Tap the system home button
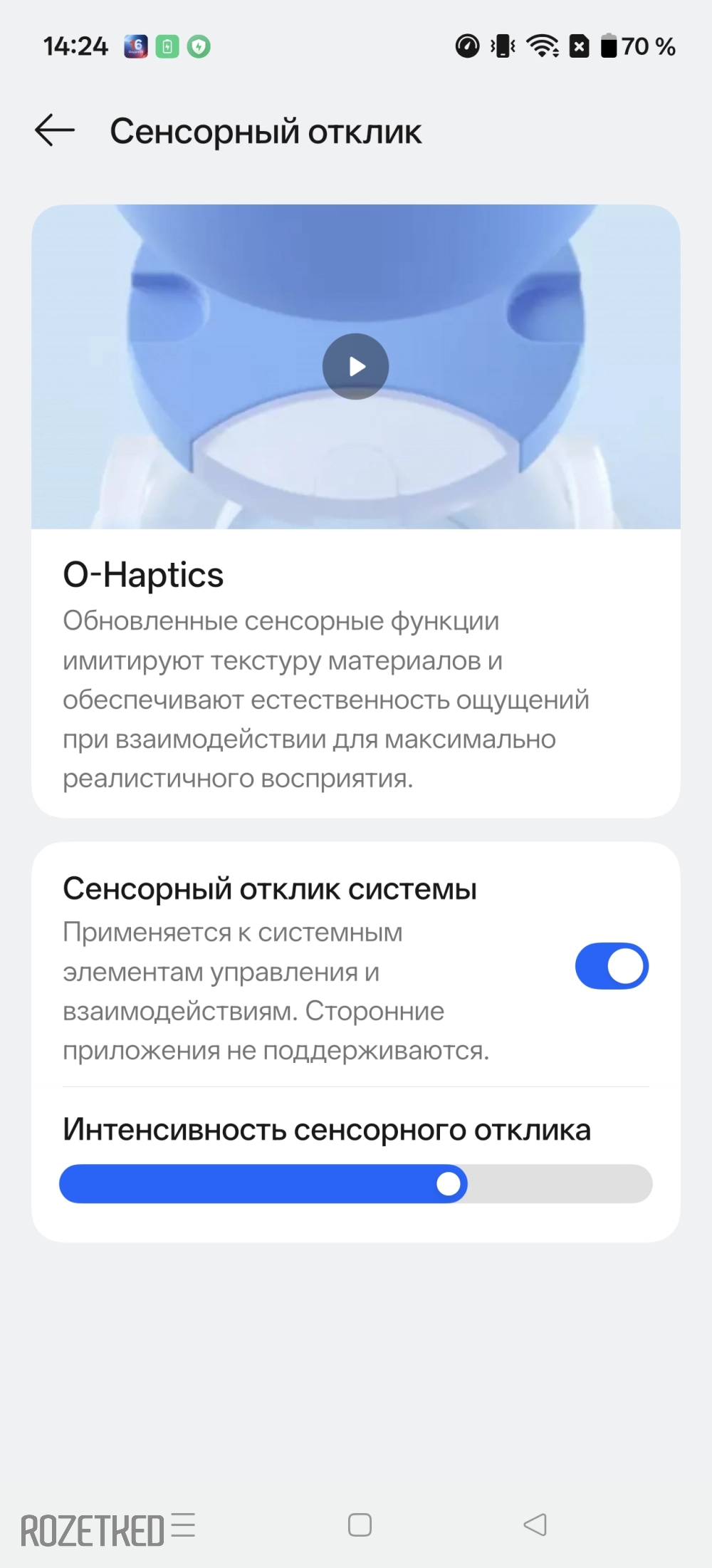Viewport: 712px width, 1568px height. 360,1525
